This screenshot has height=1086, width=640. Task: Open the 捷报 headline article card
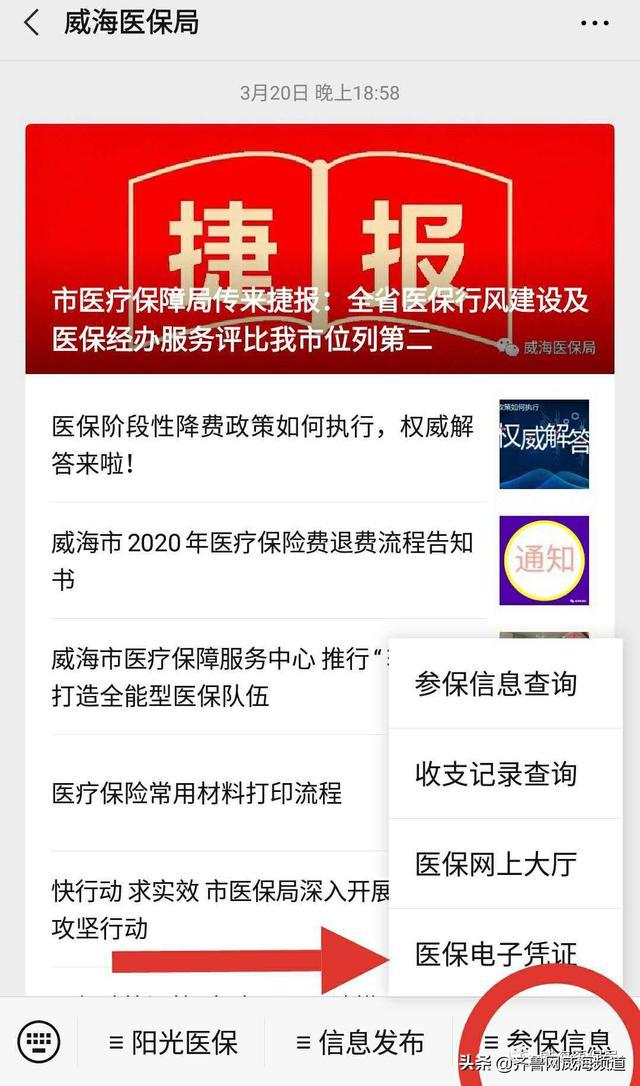point(320,248)
